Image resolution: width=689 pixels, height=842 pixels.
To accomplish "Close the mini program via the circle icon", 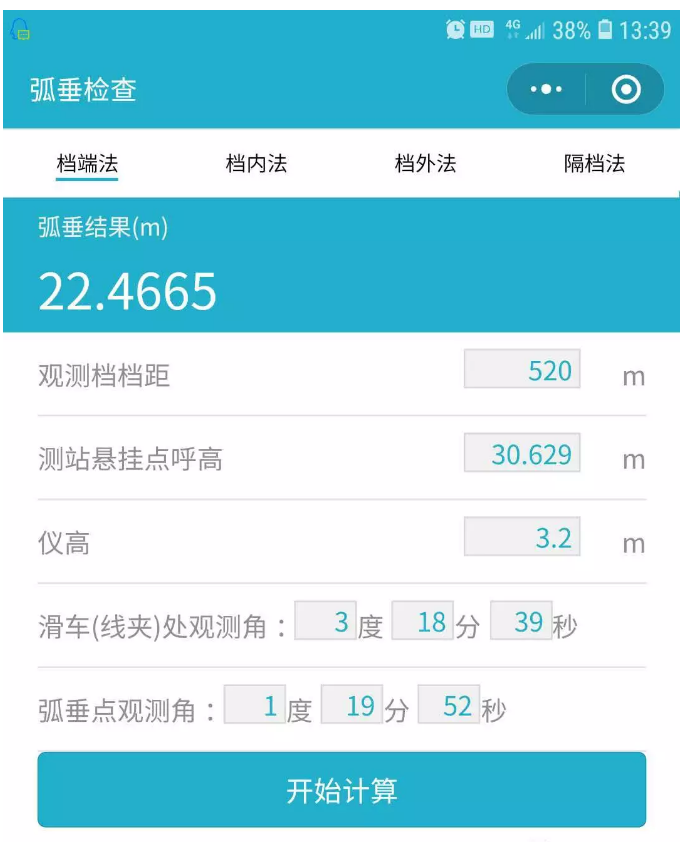I will [x=626, y=90].
